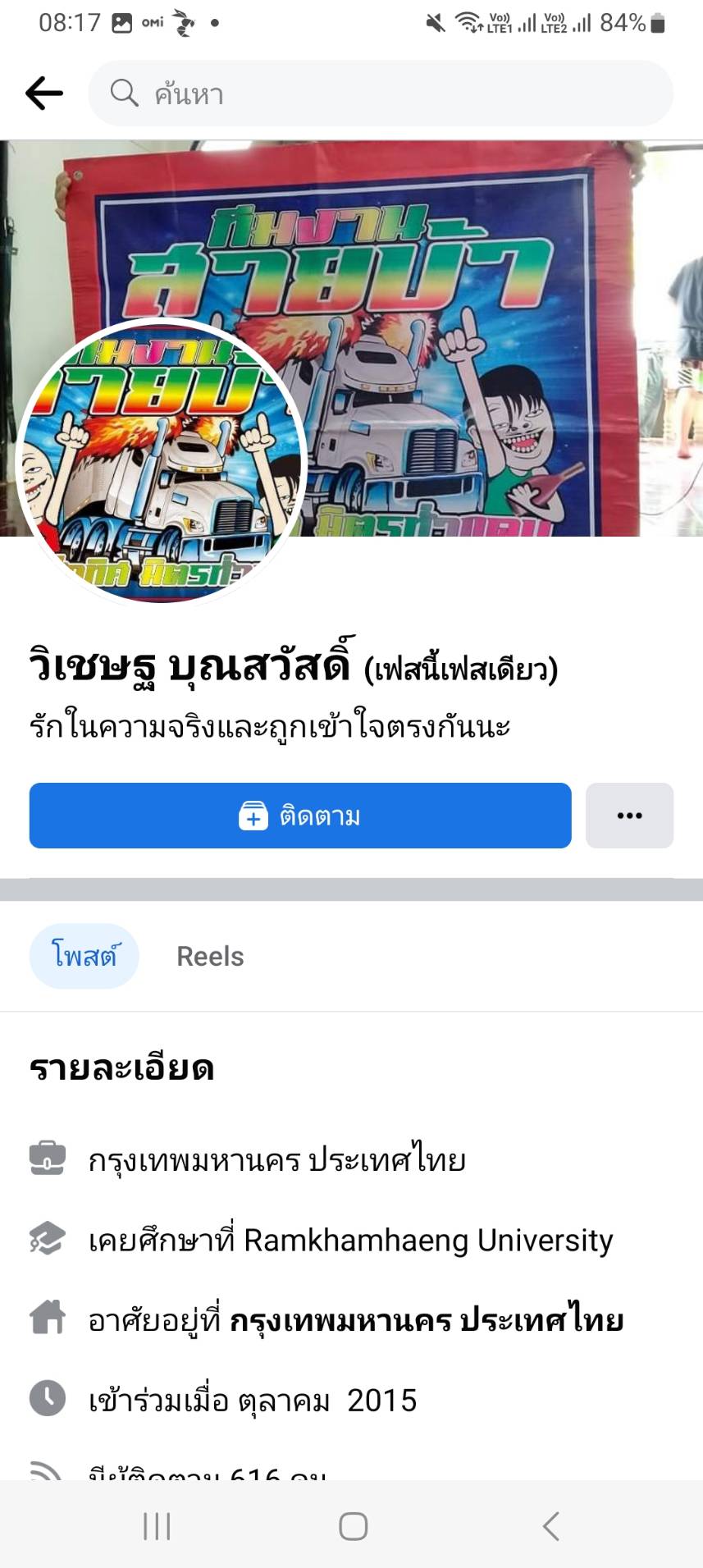703x1568 pixels.
Task: Tap the system home button
Action: tap(353, 1526)
